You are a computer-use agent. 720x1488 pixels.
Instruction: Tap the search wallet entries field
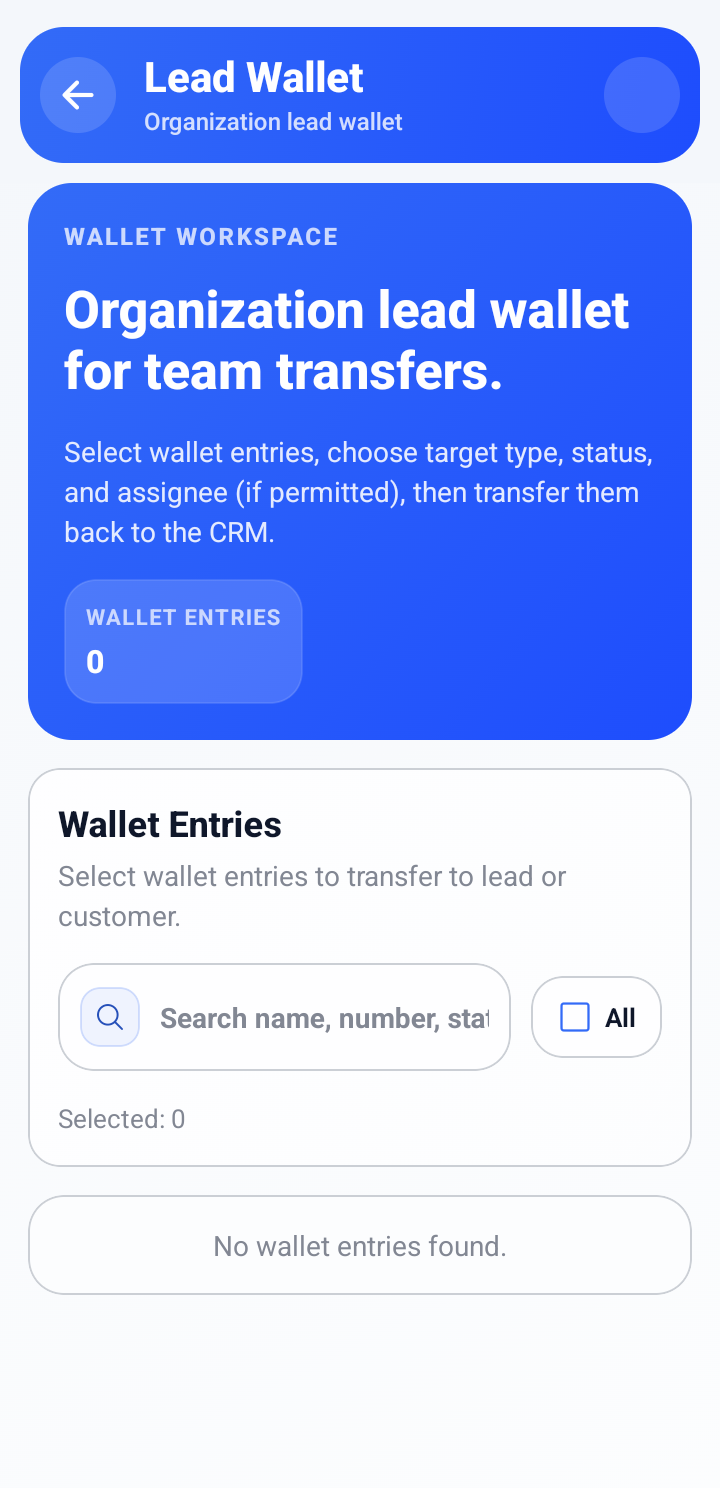[284, 1017]
